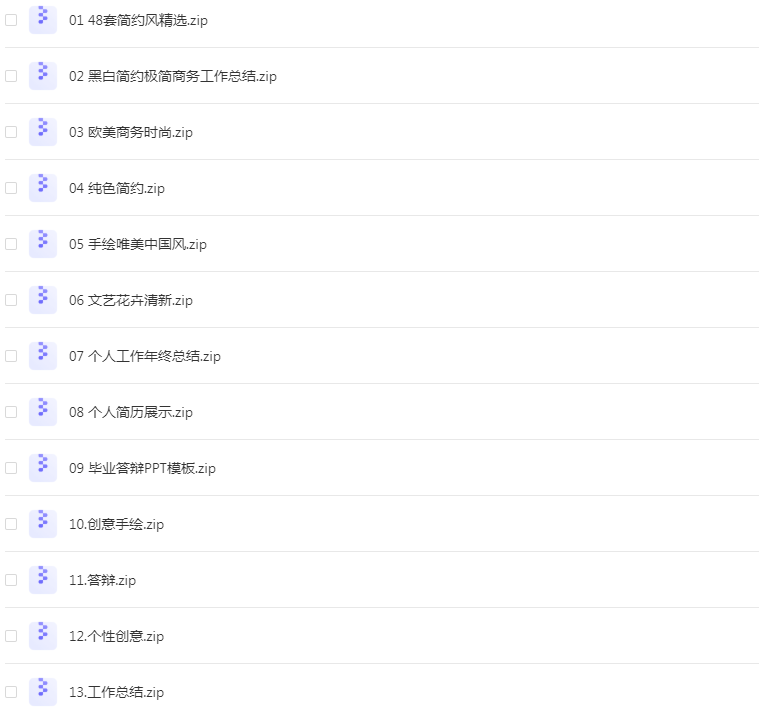The width and height of the screenshot is (759, 716).
Task: Open 01 48套简约风精选.zip file
Action: point(139,20)
